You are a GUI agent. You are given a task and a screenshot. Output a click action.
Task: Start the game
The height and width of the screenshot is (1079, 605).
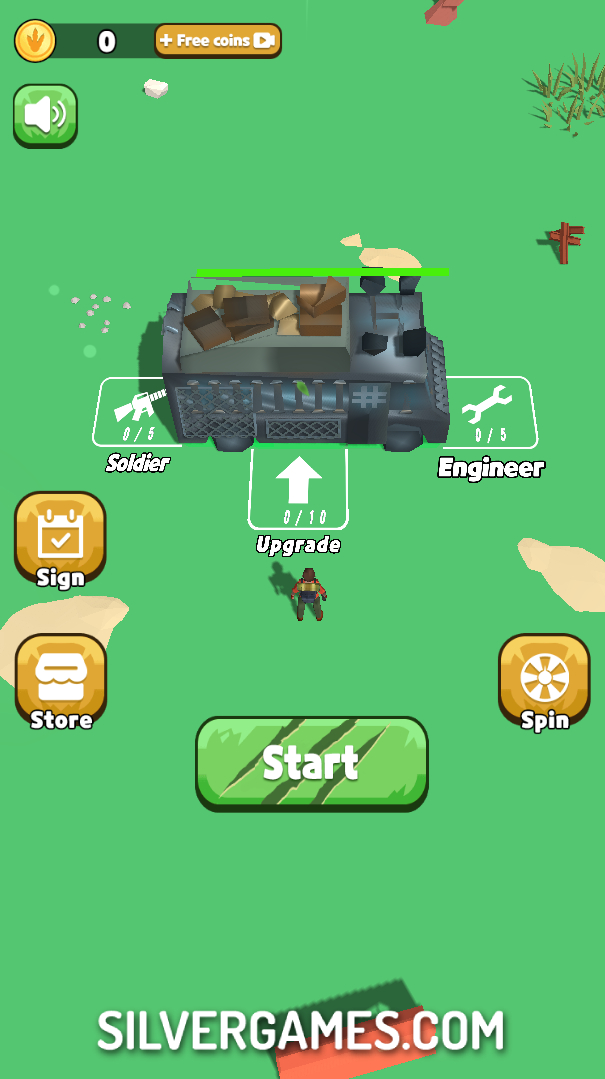click(x=312, y=763)
